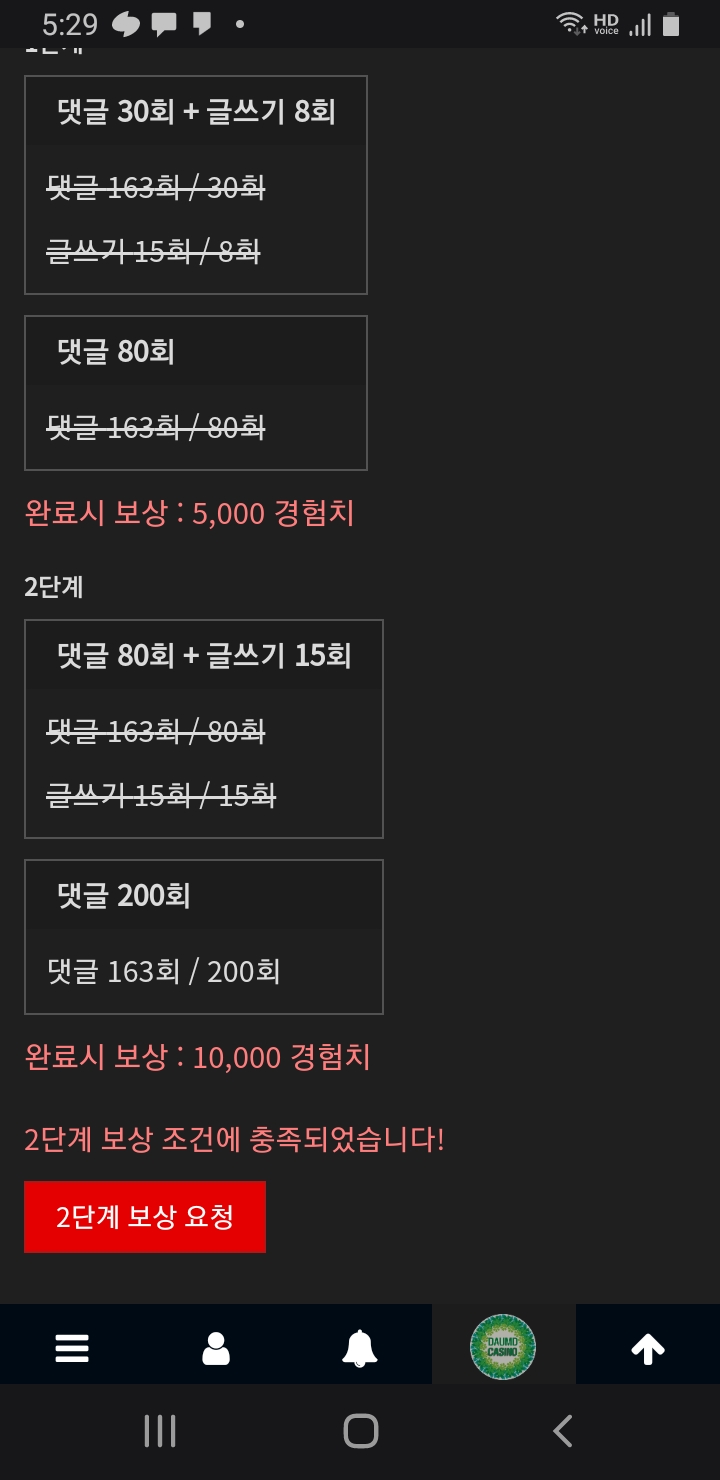Open the hamburger menu in bottom bar
720x1480 pixels.
pyautogui.click(x=72, y=1349)
